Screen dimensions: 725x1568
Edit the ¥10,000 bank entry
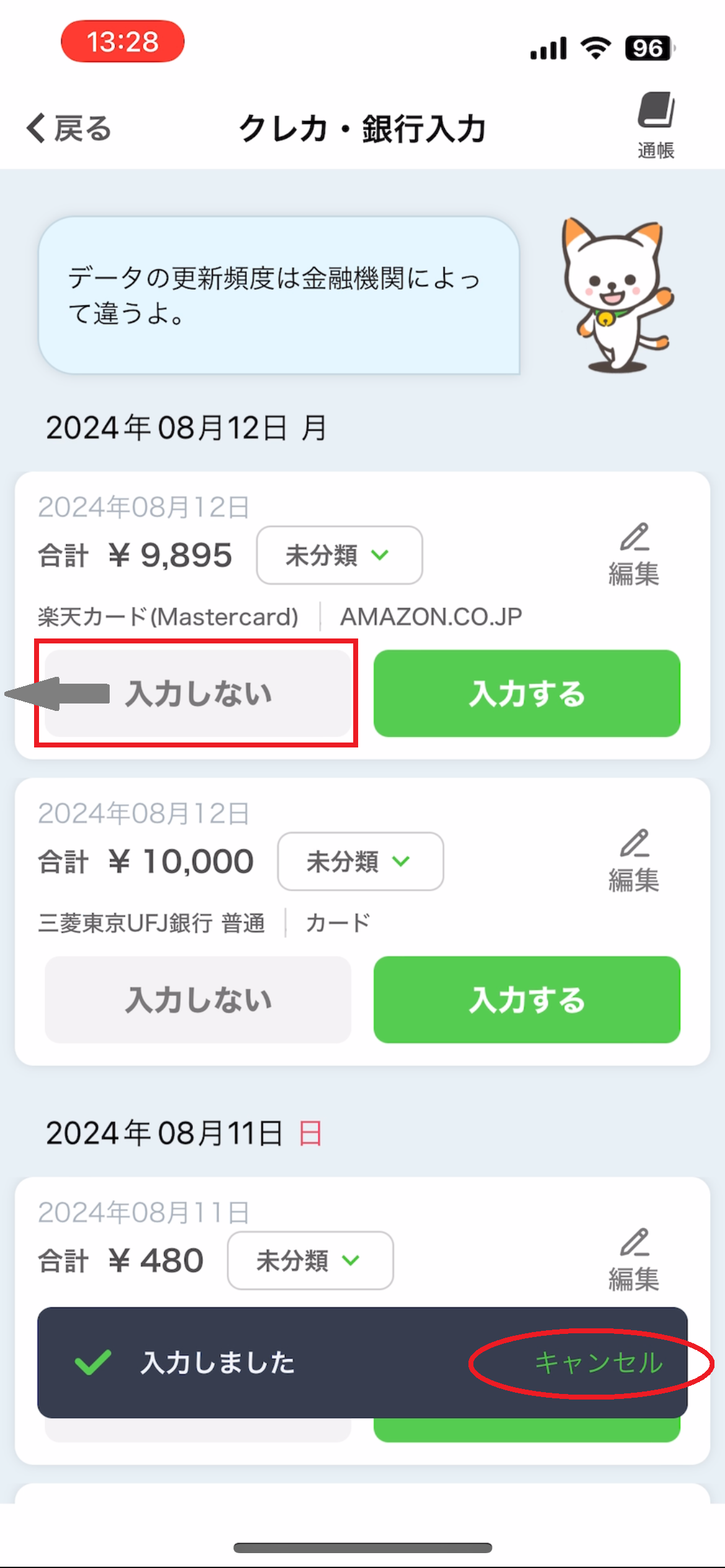[x=633, y=861]
